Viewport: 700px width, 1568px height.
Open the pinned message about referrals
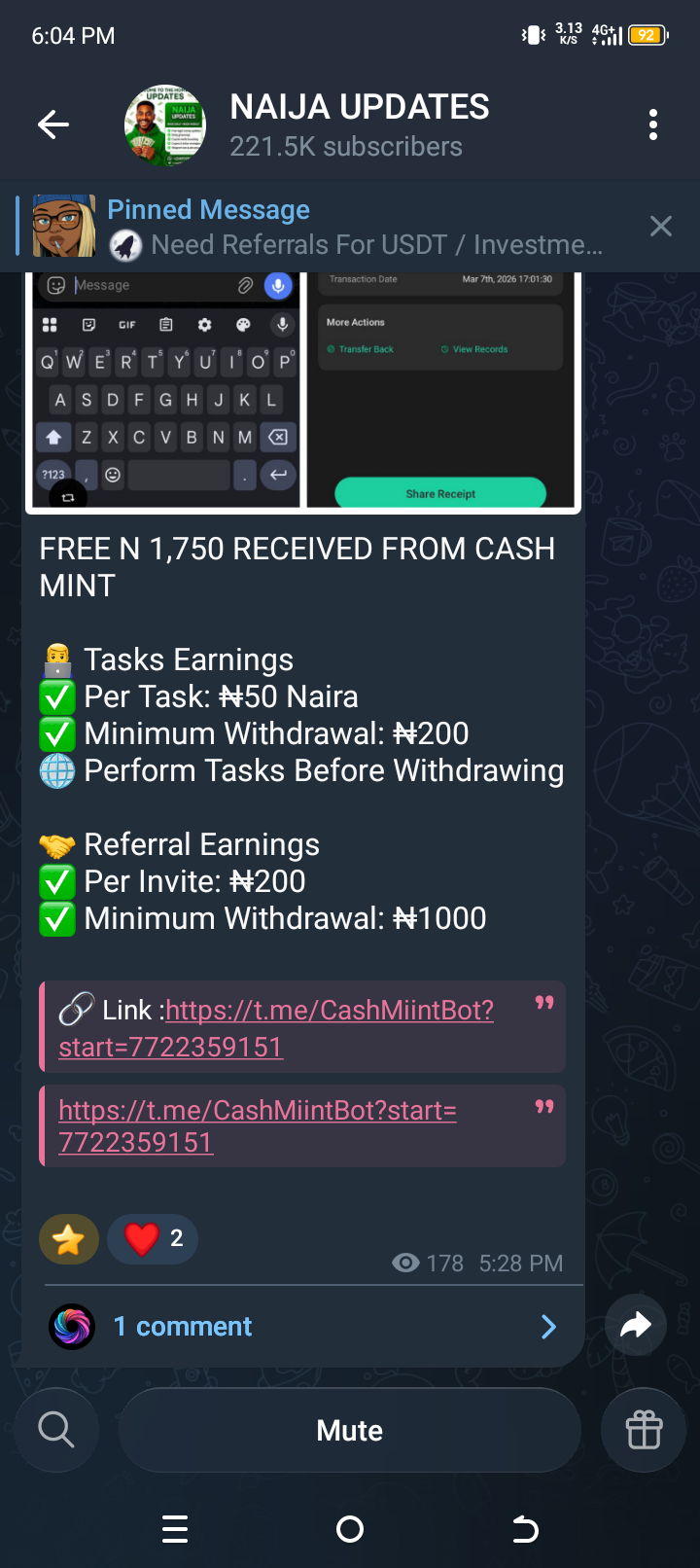point(355,227)
